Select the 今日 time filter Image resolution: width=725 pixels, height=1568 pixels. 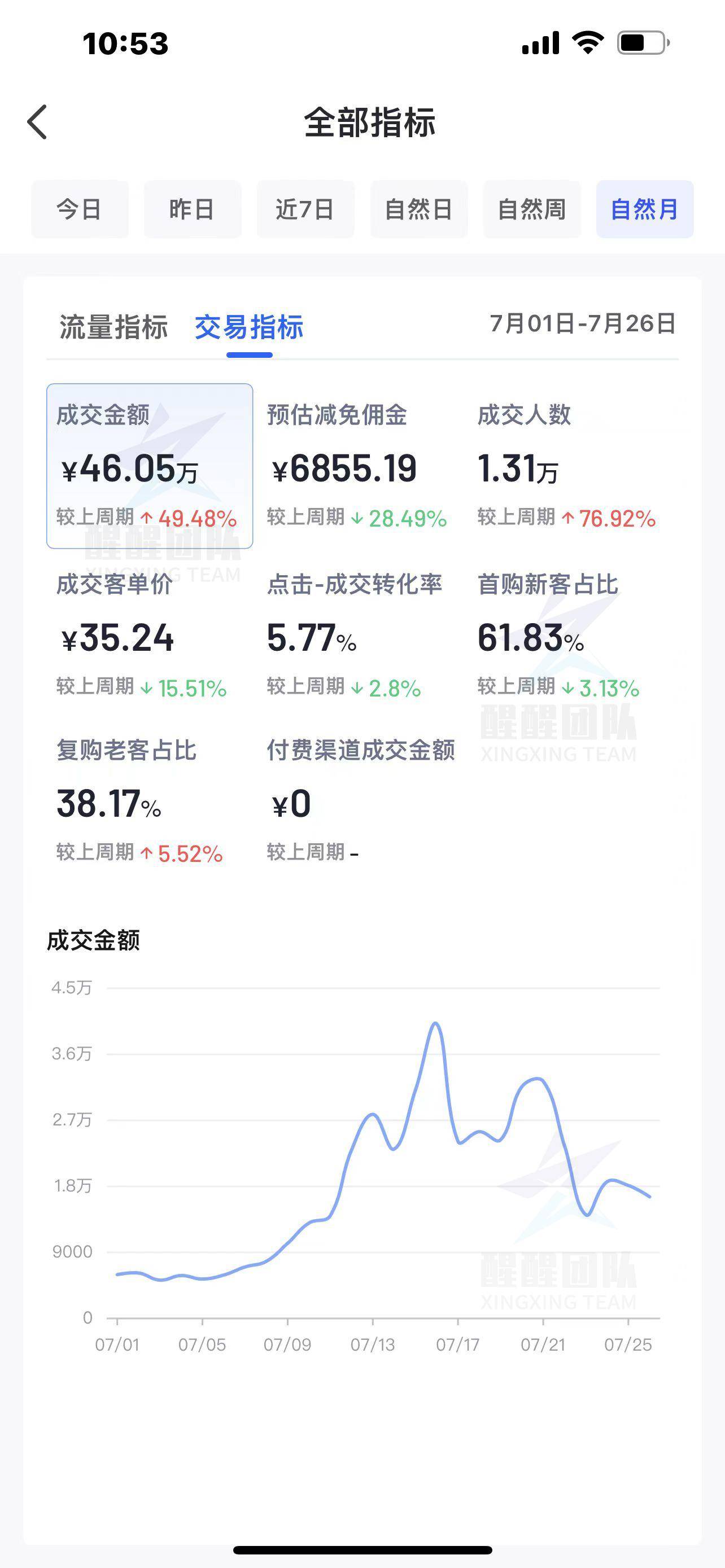click(80, 209)
